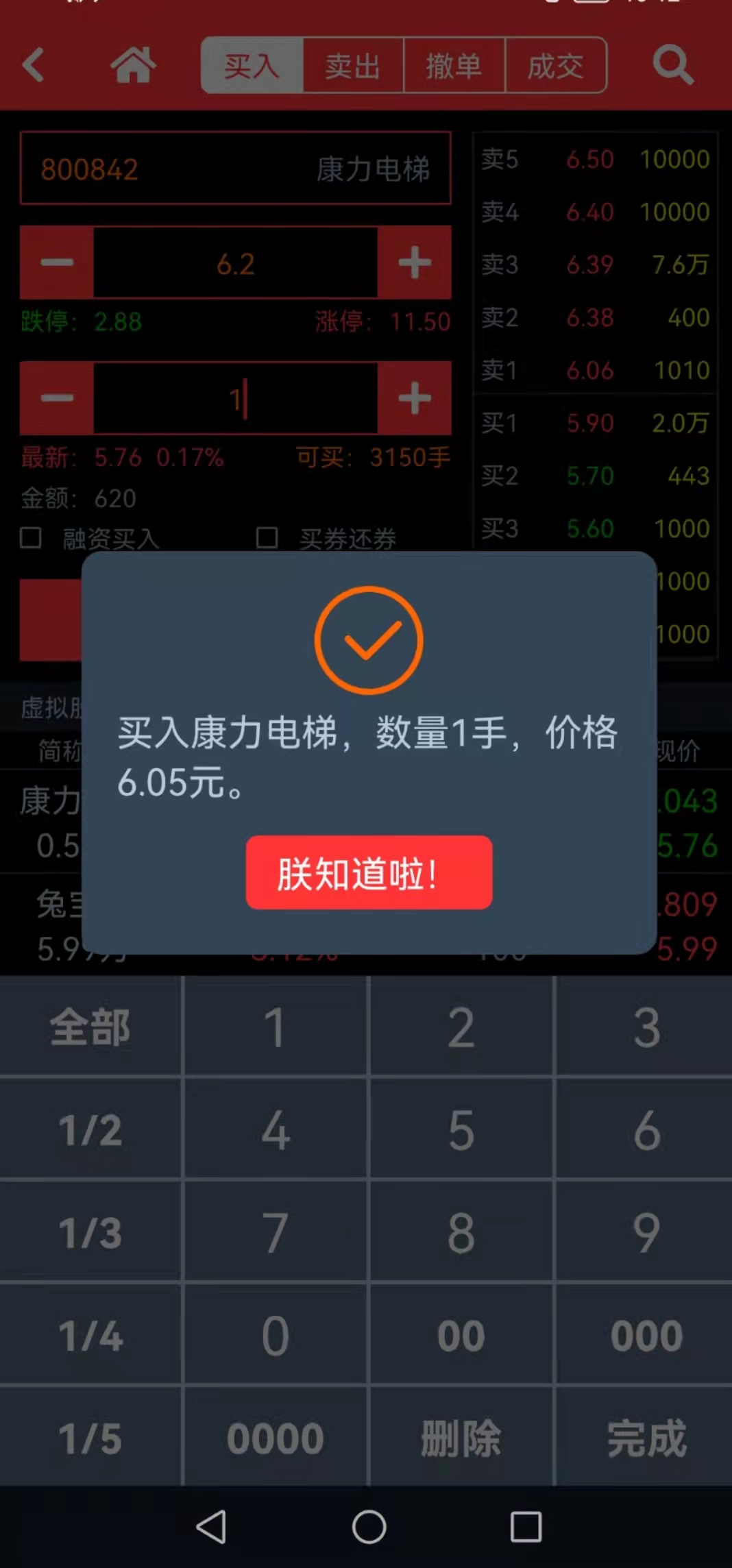The width and height of the screenshot is (732, 1568).
Task: Tap the stock code field 800842
Action: [x=235, y=169]
